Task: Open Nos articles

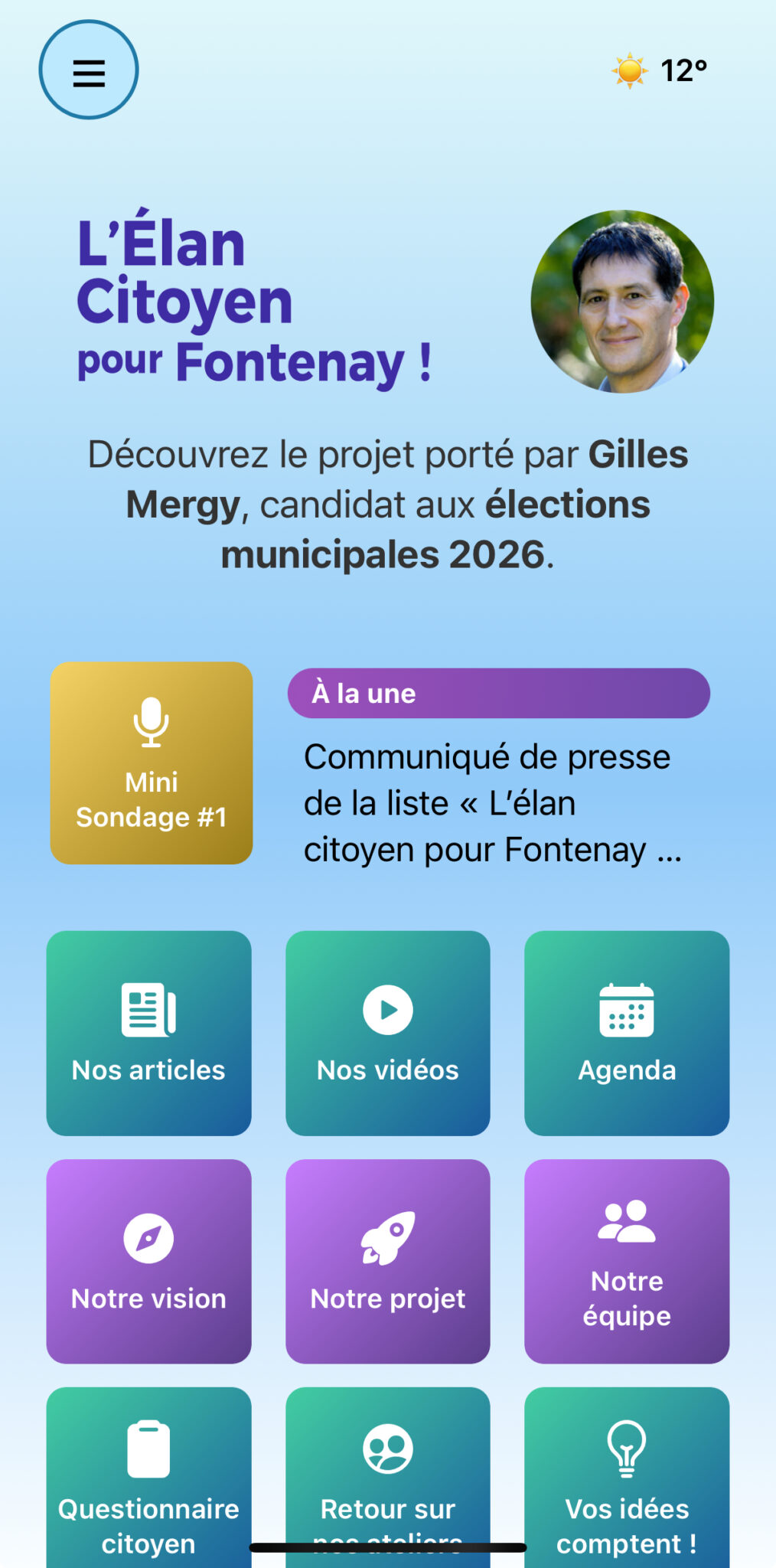Action: (x=148, y=1033)
